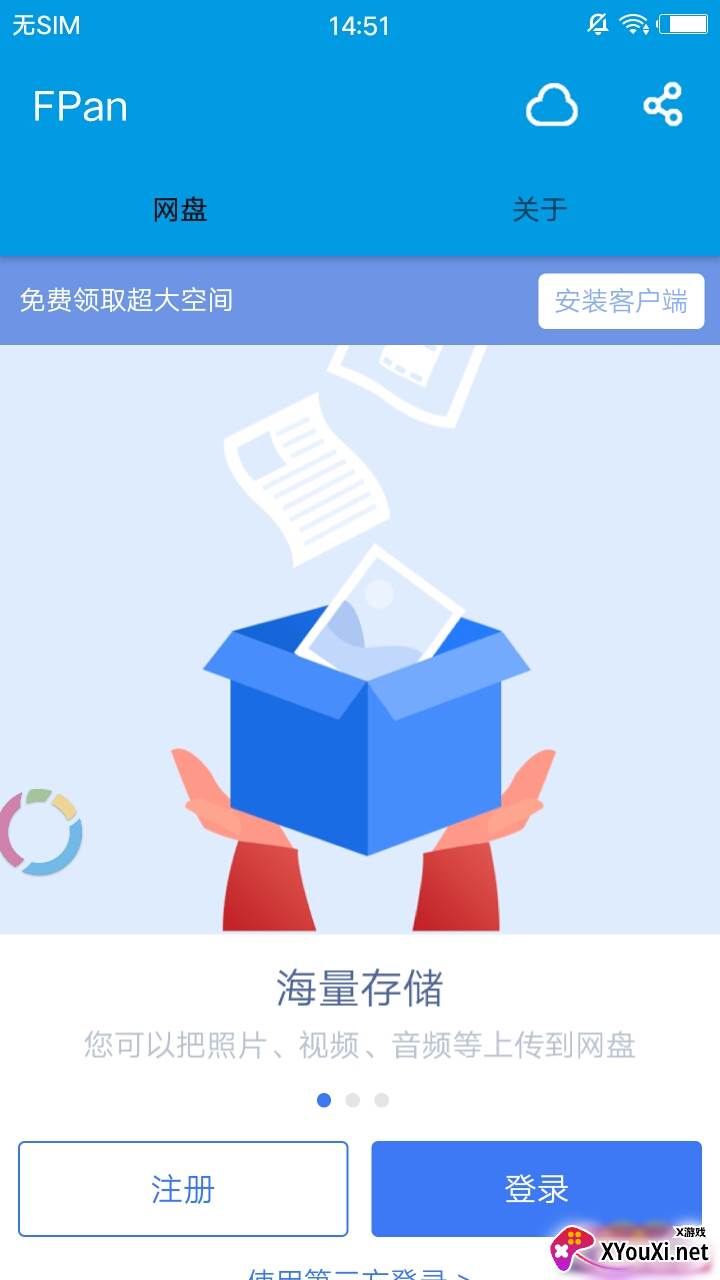Select the second carousel page dot
Screen dimensions: 720x1280
[352, 1099]
